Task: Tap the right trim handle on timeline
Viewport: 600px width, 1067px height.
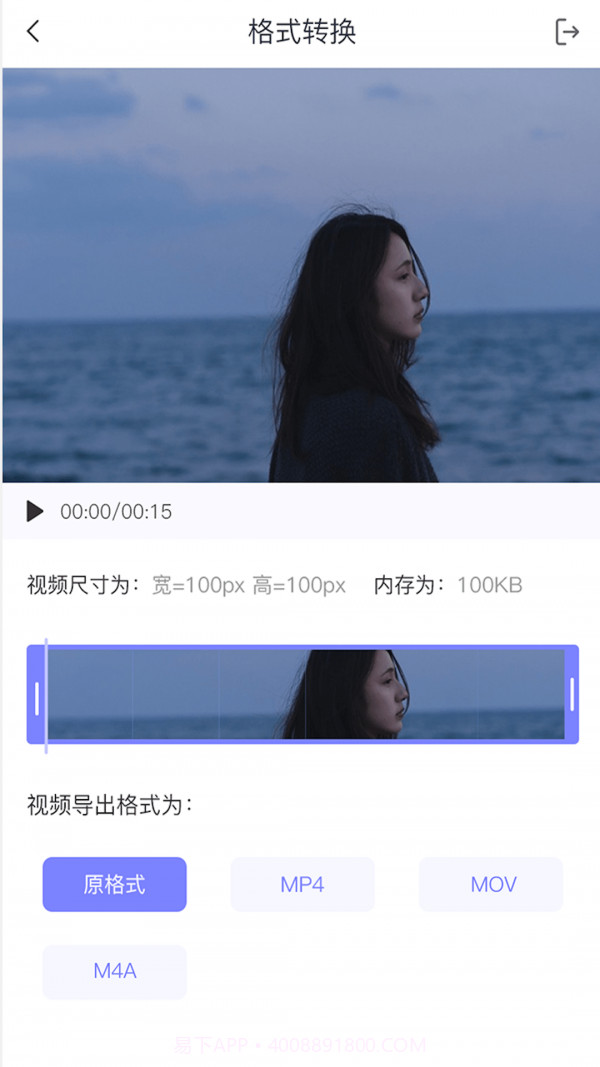Action: coord(572,694)
